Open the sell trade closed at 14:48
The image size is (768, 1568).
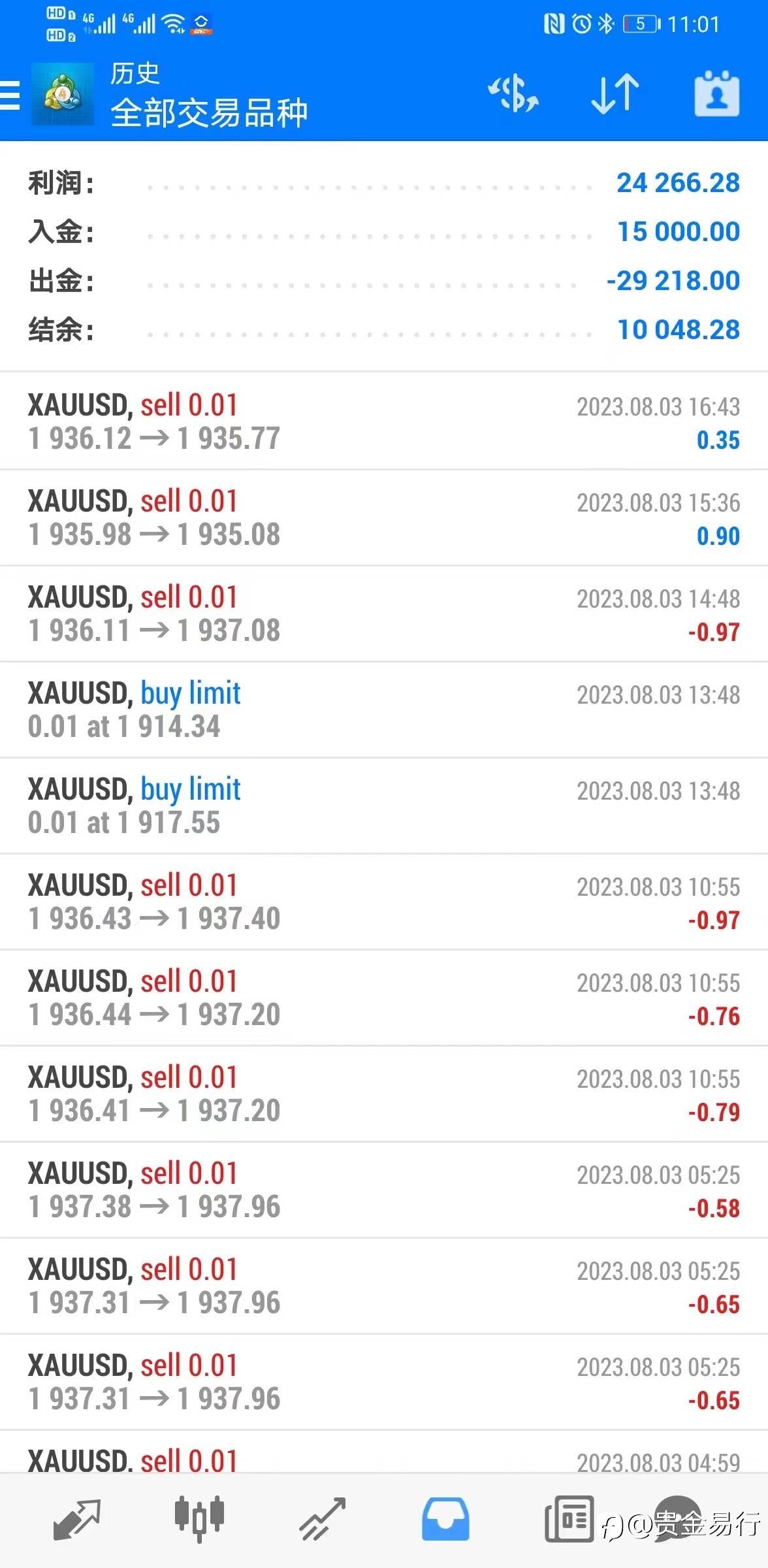384,613
